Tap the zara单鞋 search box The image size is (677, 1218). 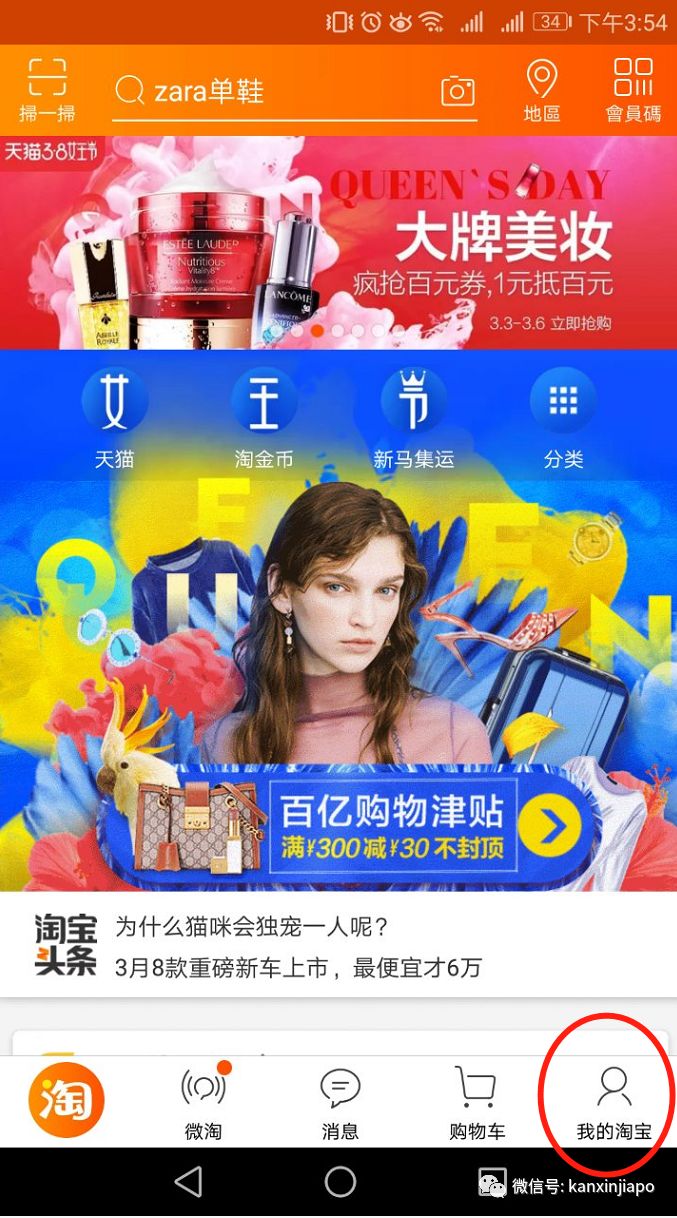tap(270, 92)
